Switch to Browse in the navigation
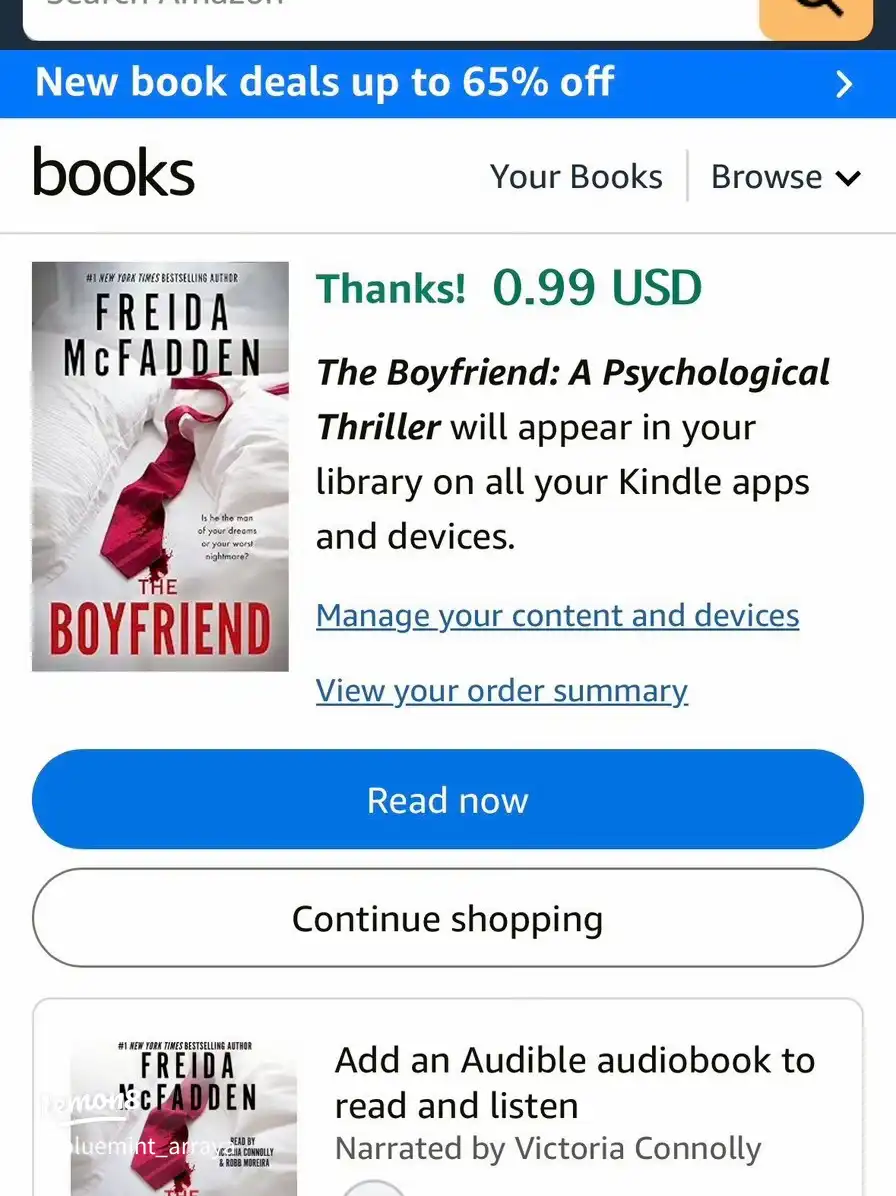 pos(766,176)
